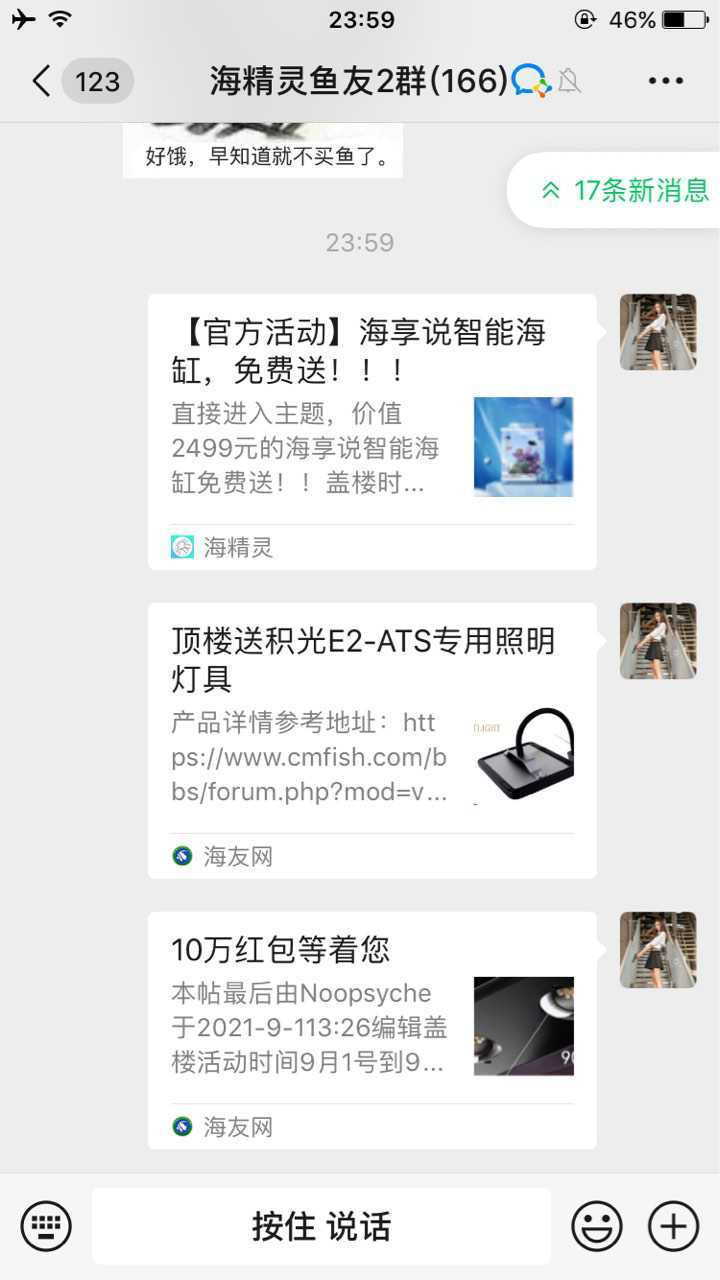View sender avatar beside 海享说智能海缸 card

pyautogui.click(x=658, y=332)
